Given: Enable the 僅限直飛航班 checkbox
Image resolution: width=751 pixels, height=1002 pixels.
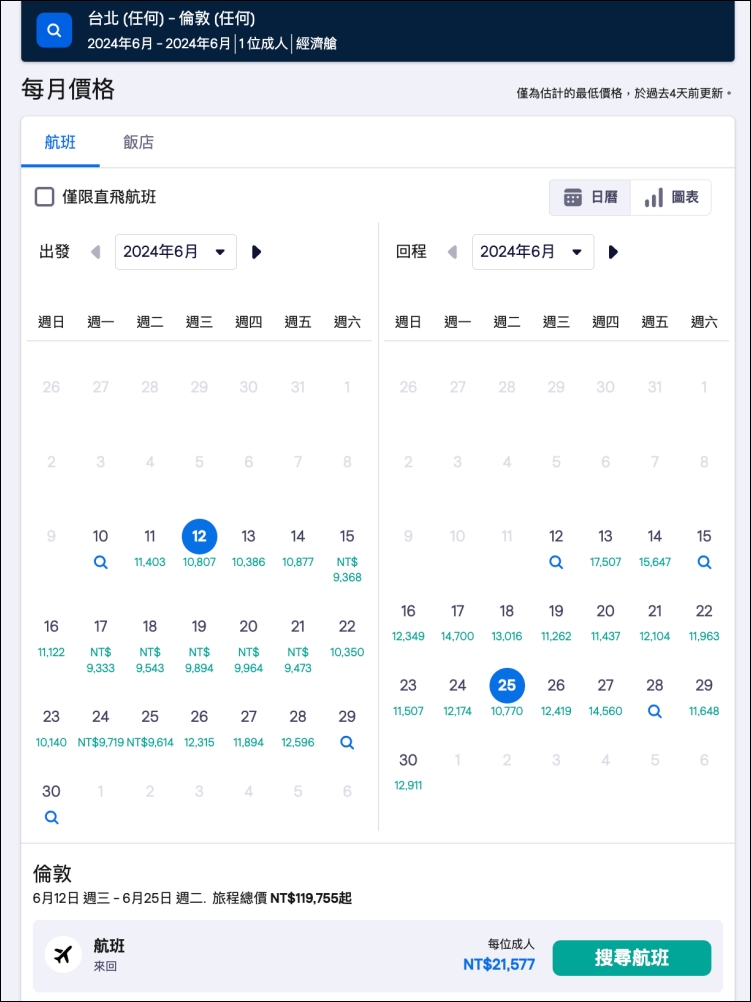Looking at the screenshot, I should pos(45,197).
